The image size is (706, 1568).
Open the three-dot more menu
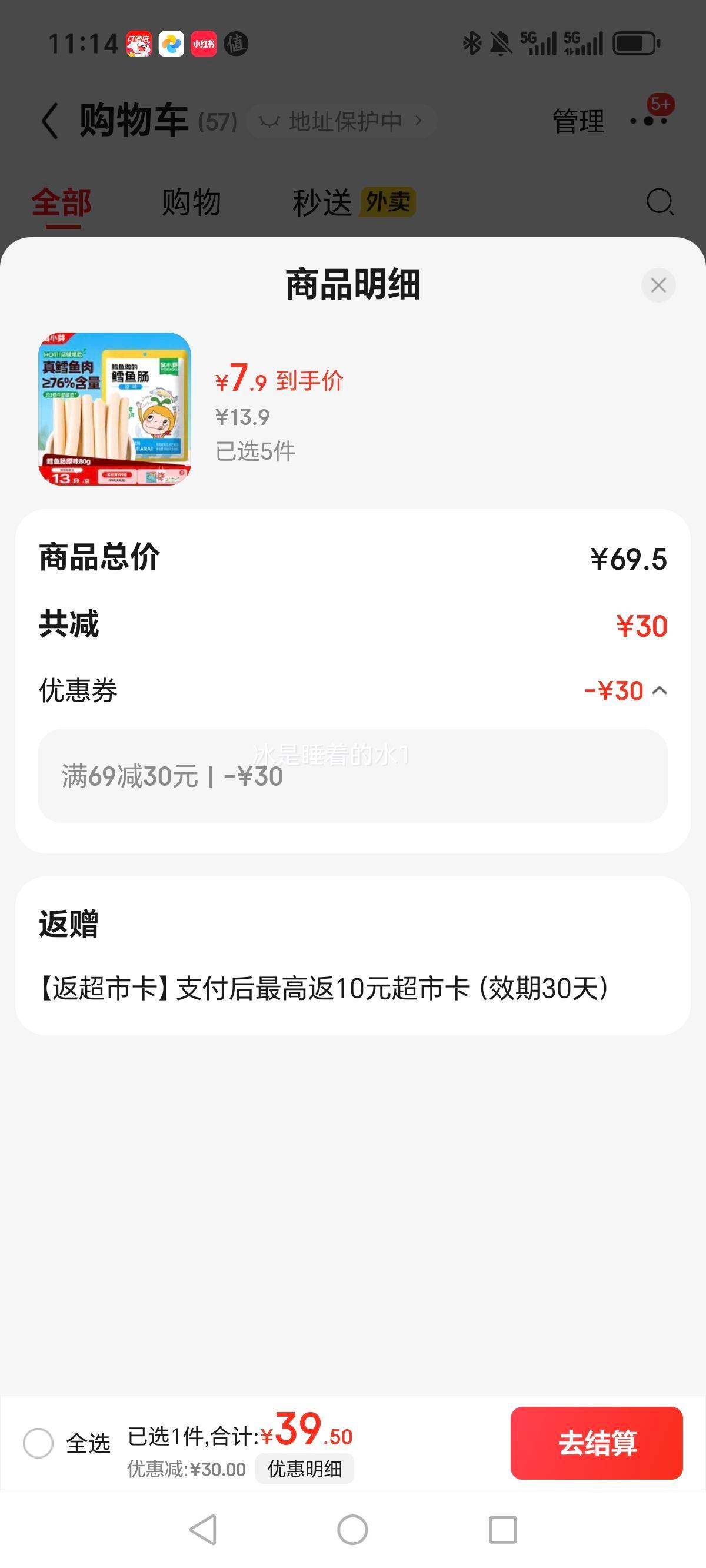click(649, 121)
